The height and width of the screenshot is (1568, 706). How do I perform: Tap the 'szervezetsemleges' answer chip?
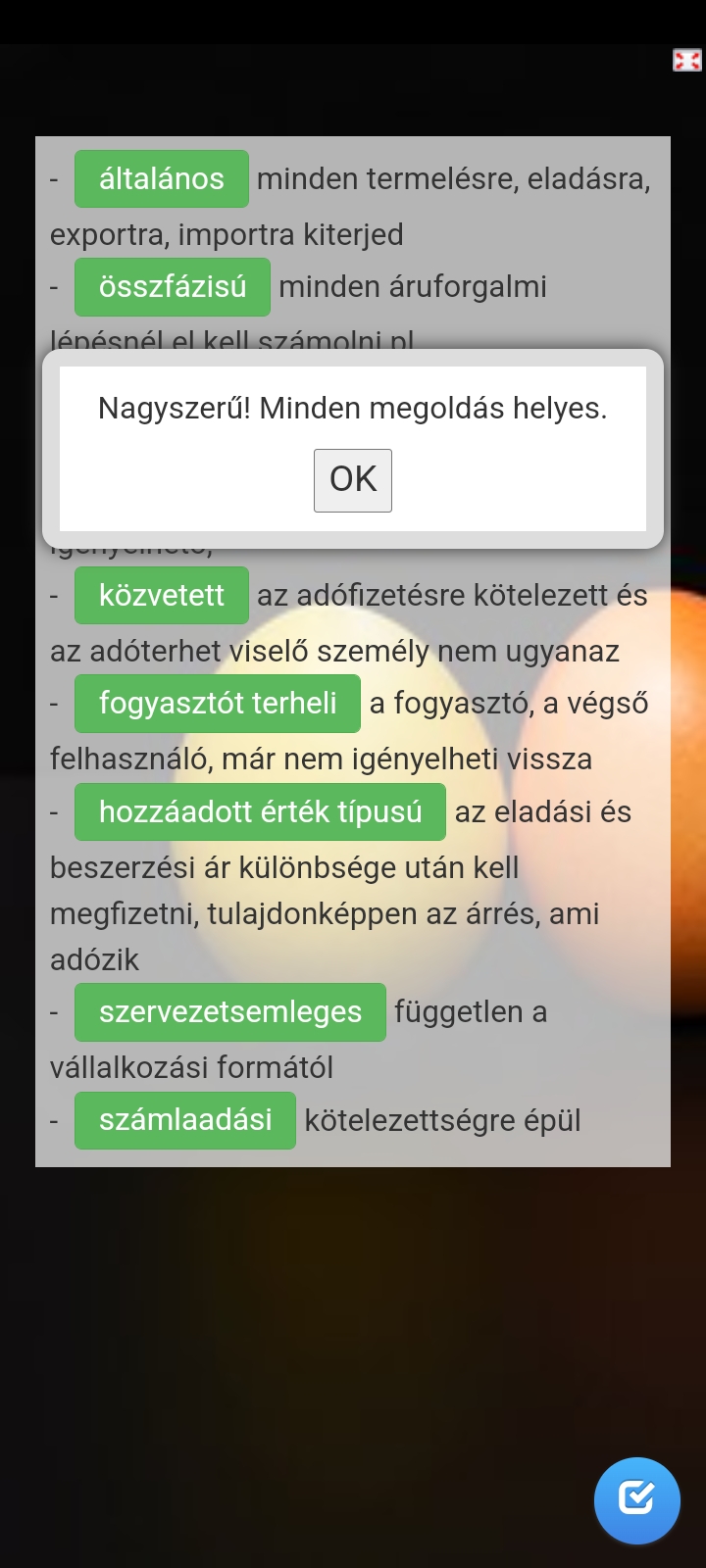230,1012
